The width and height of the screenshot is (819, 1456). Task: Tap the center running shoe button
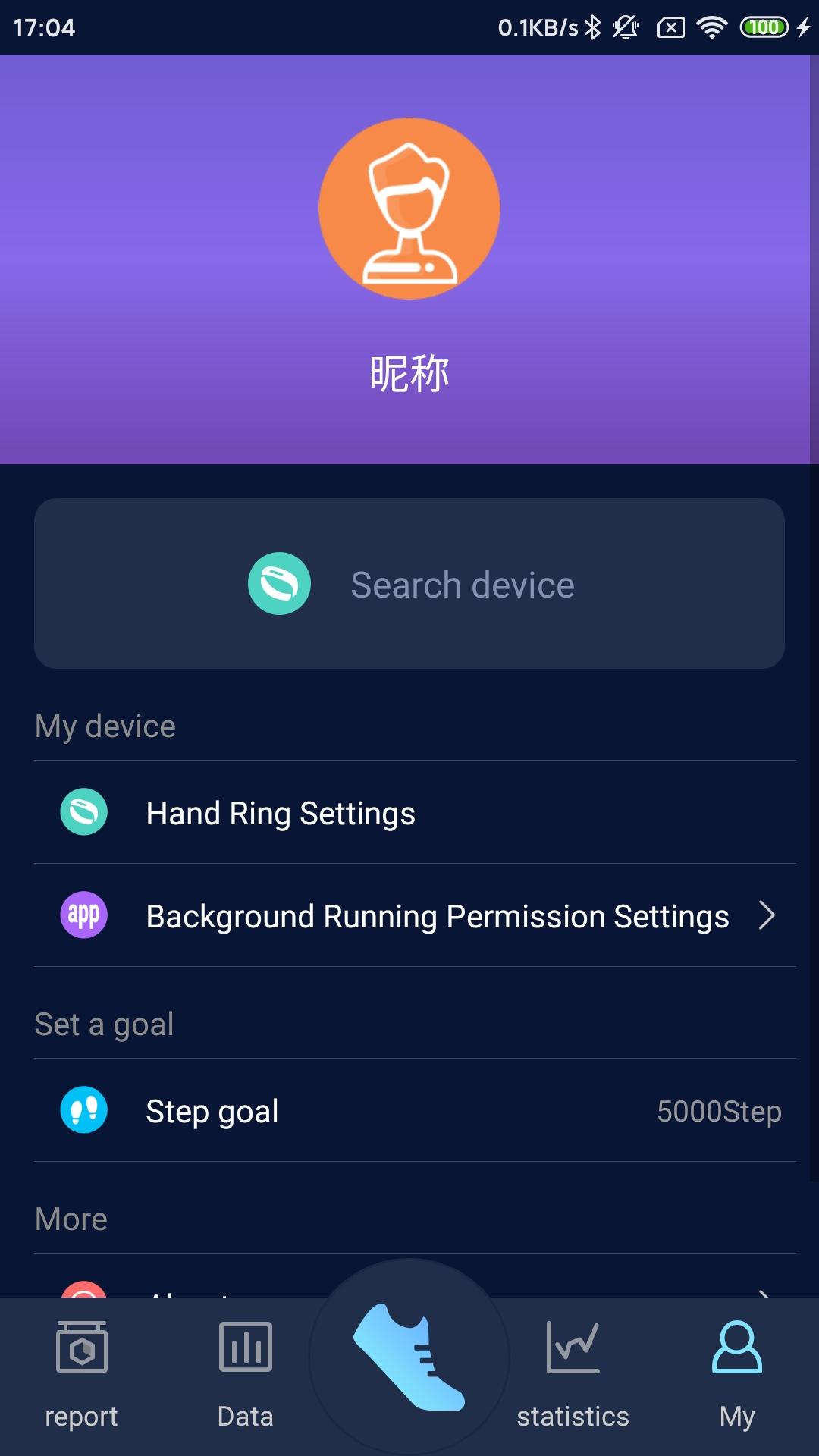(x=409, y=1357)
